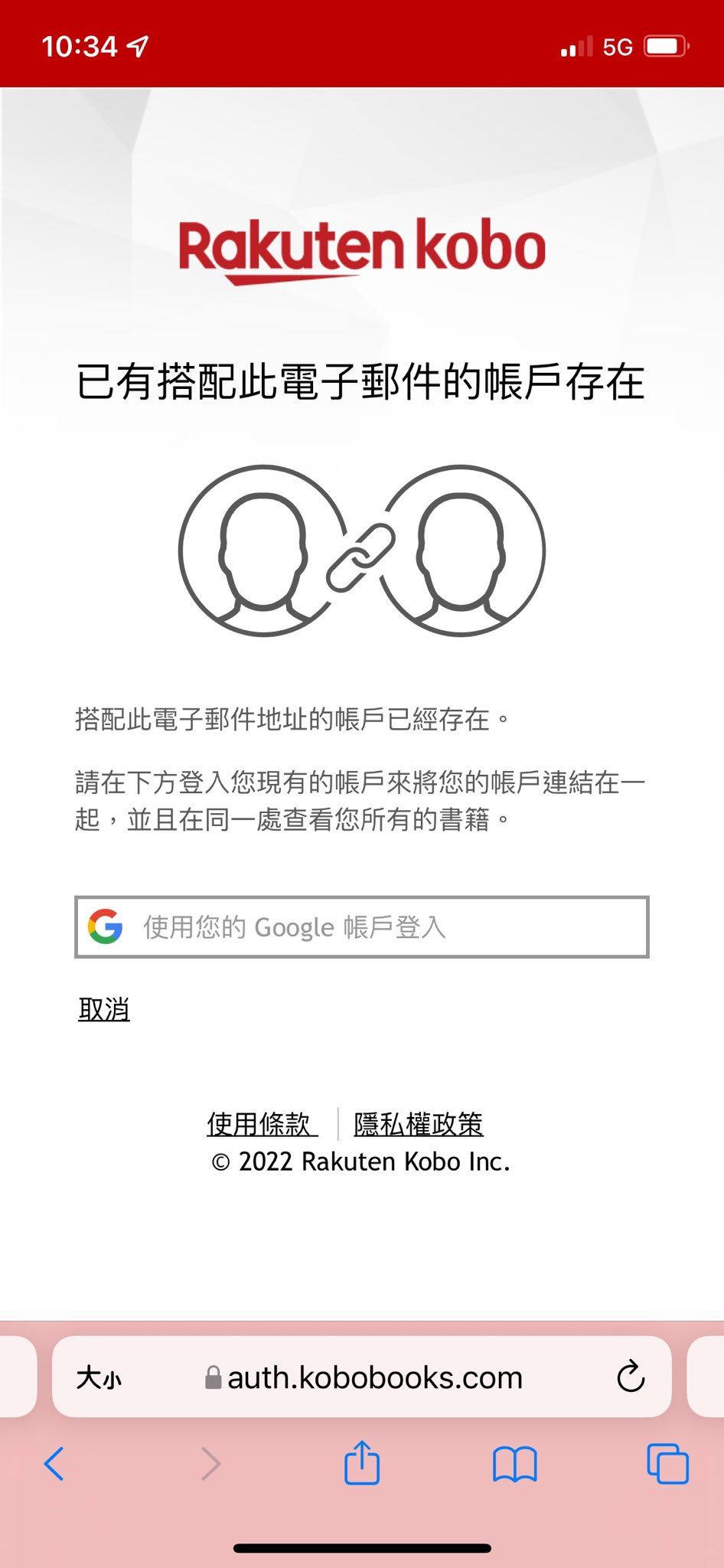
Task: Tap the 取消 cancel link
Action: (x=104, y=1009)
